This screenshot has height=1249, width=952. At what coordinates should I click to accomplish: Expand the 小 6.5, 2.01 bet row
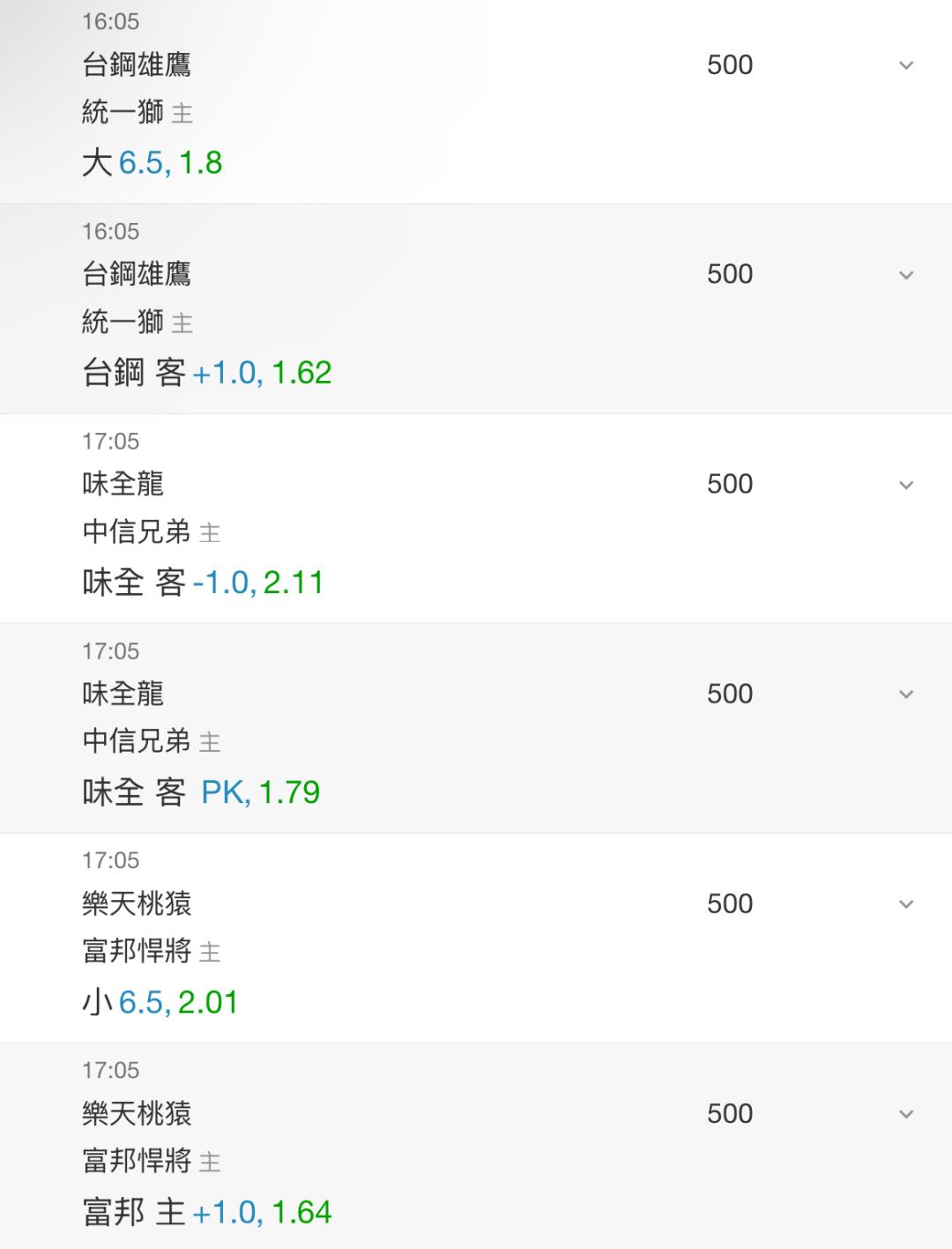point(905,904)
